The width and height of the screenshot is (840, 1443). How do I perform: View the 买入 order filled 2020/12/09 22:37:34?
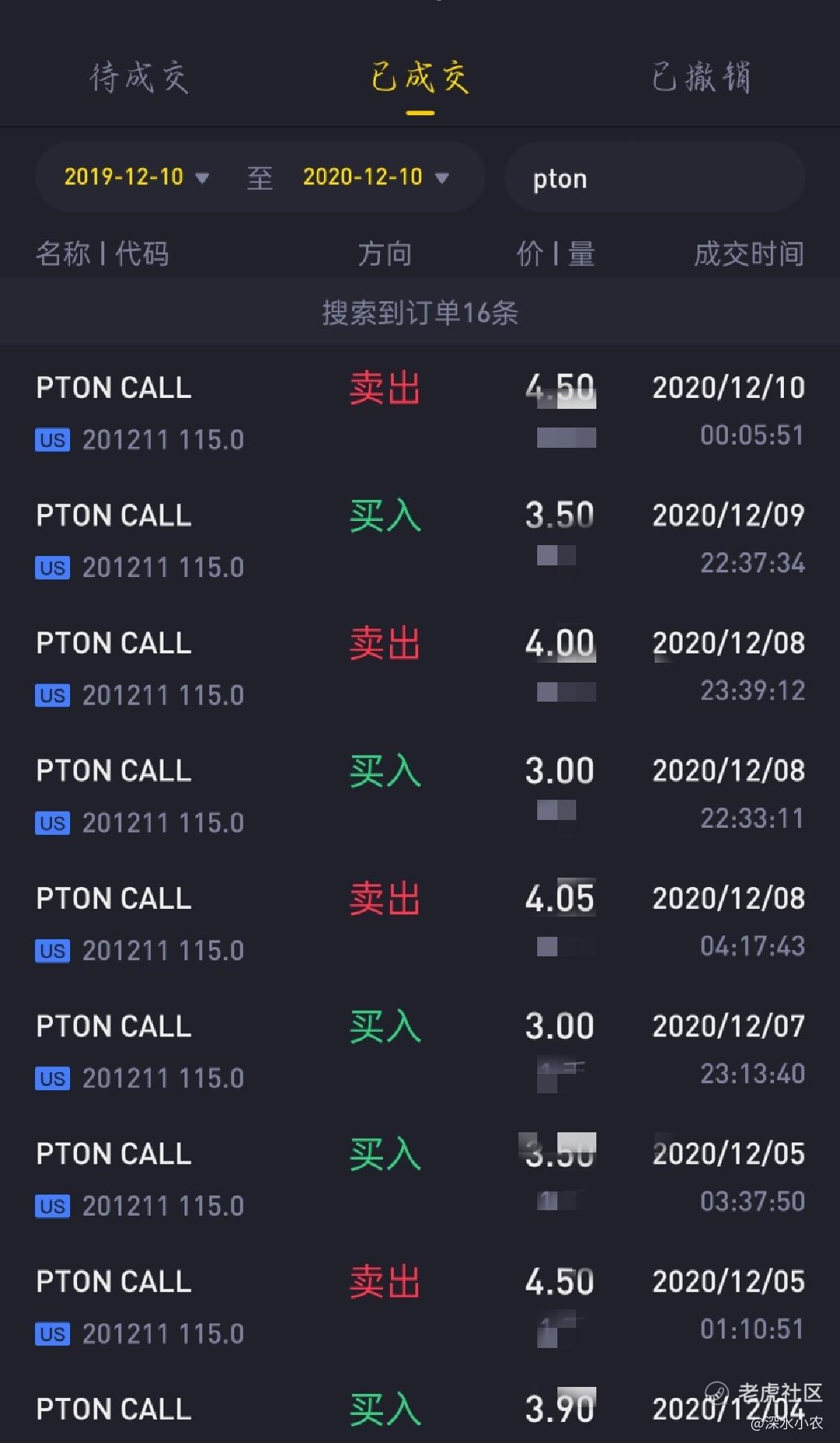[x=420, y=540]
